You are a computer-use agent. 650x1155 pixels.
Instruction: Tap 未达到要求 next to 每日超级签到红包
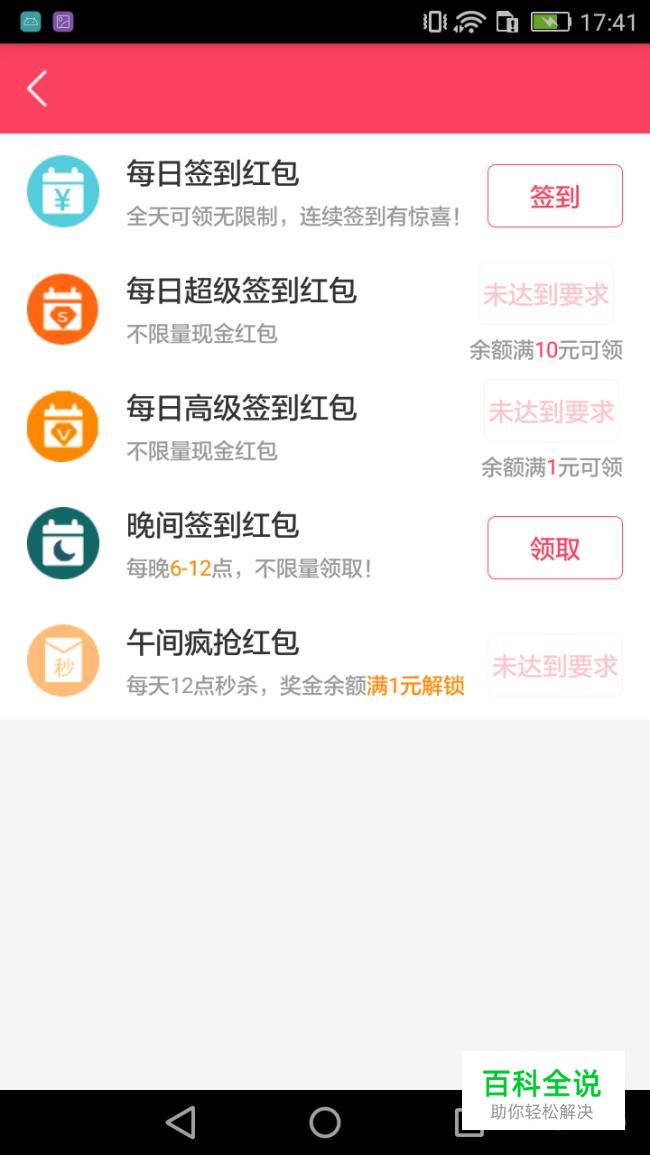click(546, 294)
